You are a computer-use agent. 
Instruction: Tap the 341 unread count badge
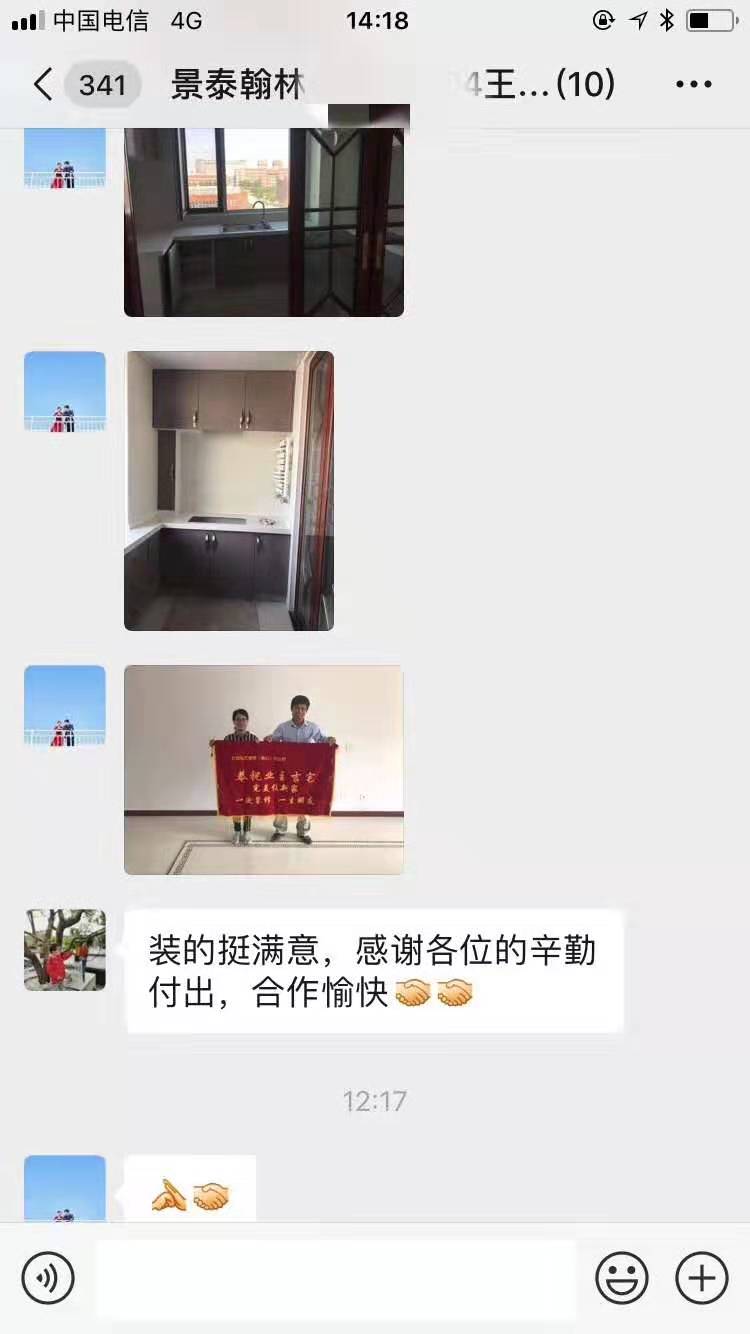click(103, 84)
